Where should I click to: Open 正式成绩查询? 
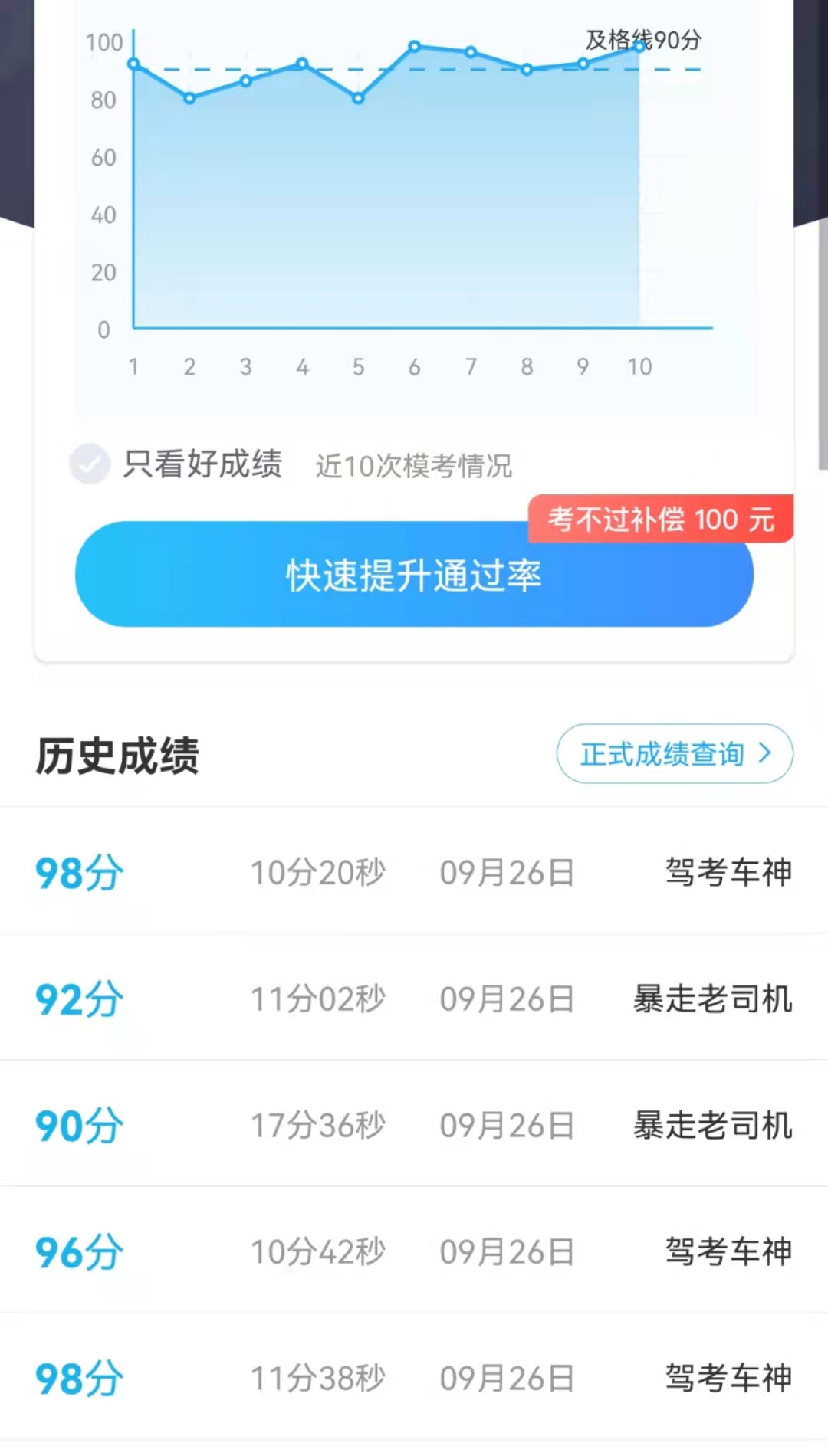coord(674,754)
